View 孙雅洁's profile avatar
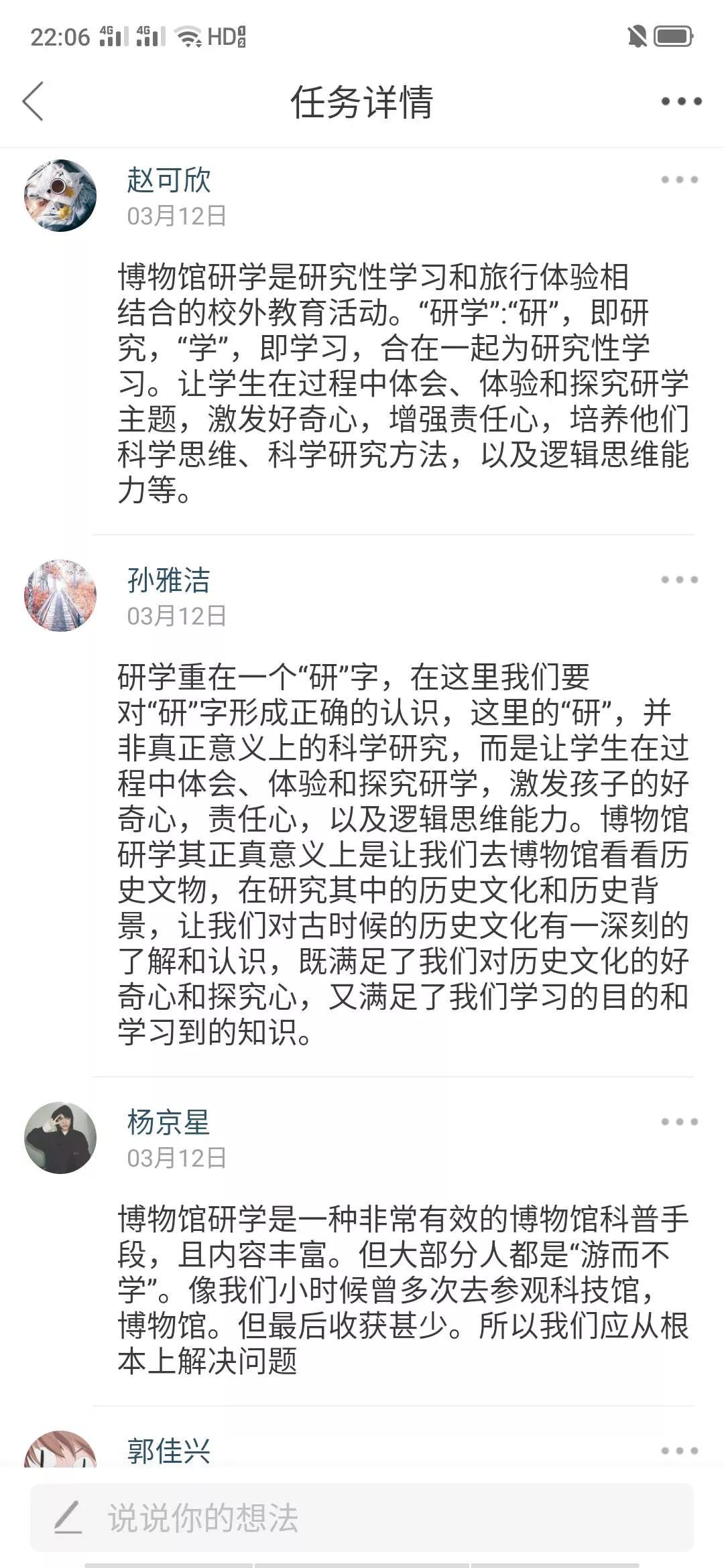Screen dimensions: 724x1568 [x=60, y=596]
